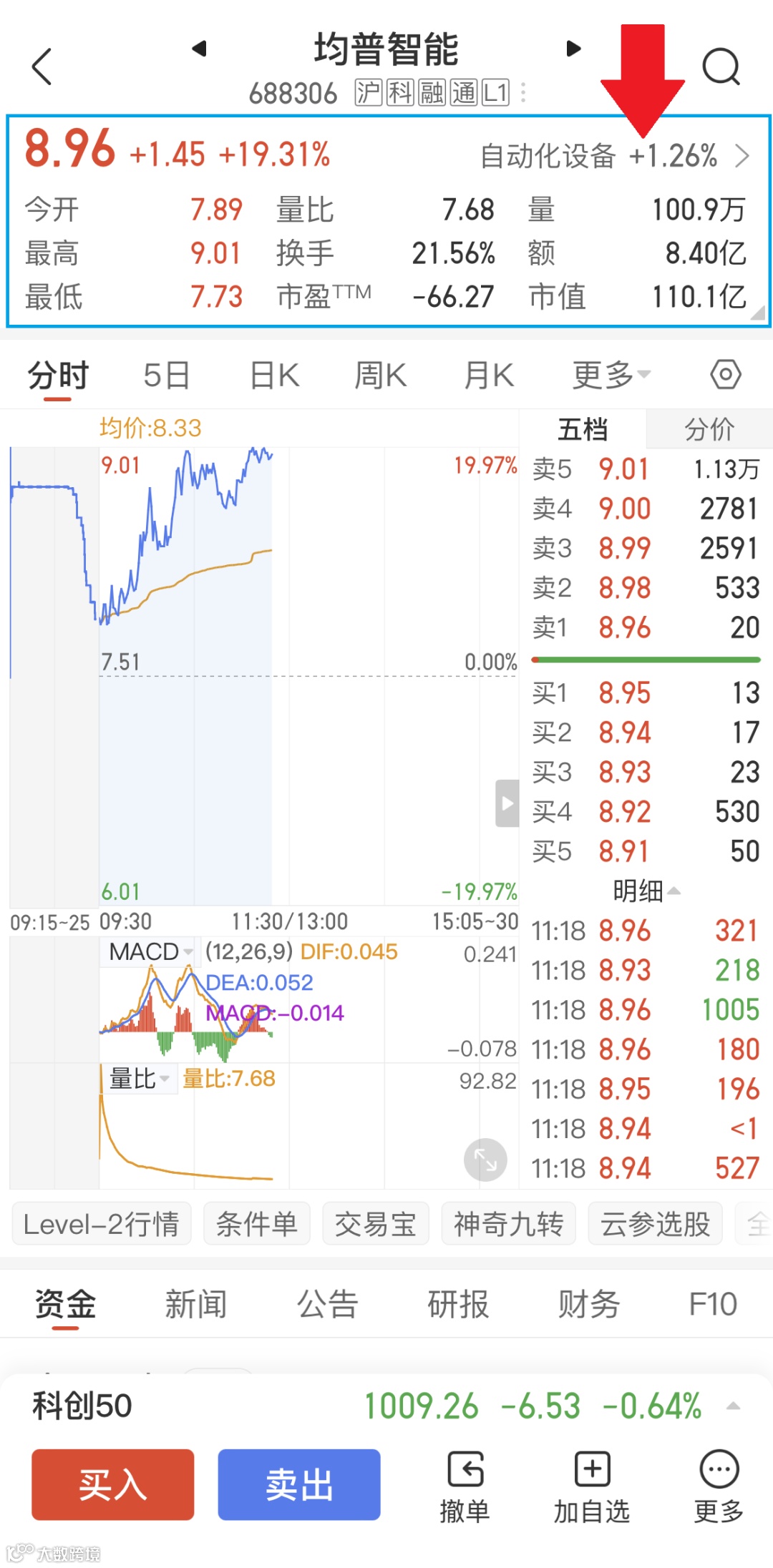The width and height of the screenshot is (773, 1568).
Task: Open the 神奇九转 tool
Action: [508, 1224]
